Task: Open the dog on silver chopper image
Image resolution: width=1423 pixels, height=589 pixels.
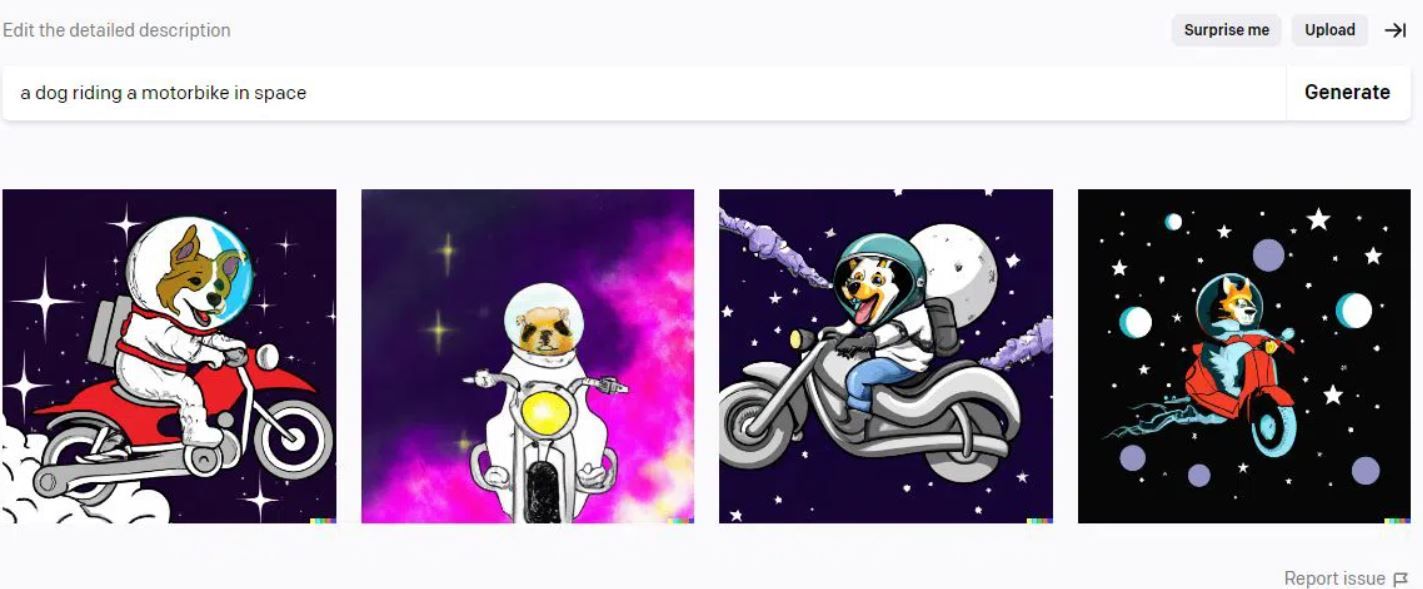Action: [885, 356]
